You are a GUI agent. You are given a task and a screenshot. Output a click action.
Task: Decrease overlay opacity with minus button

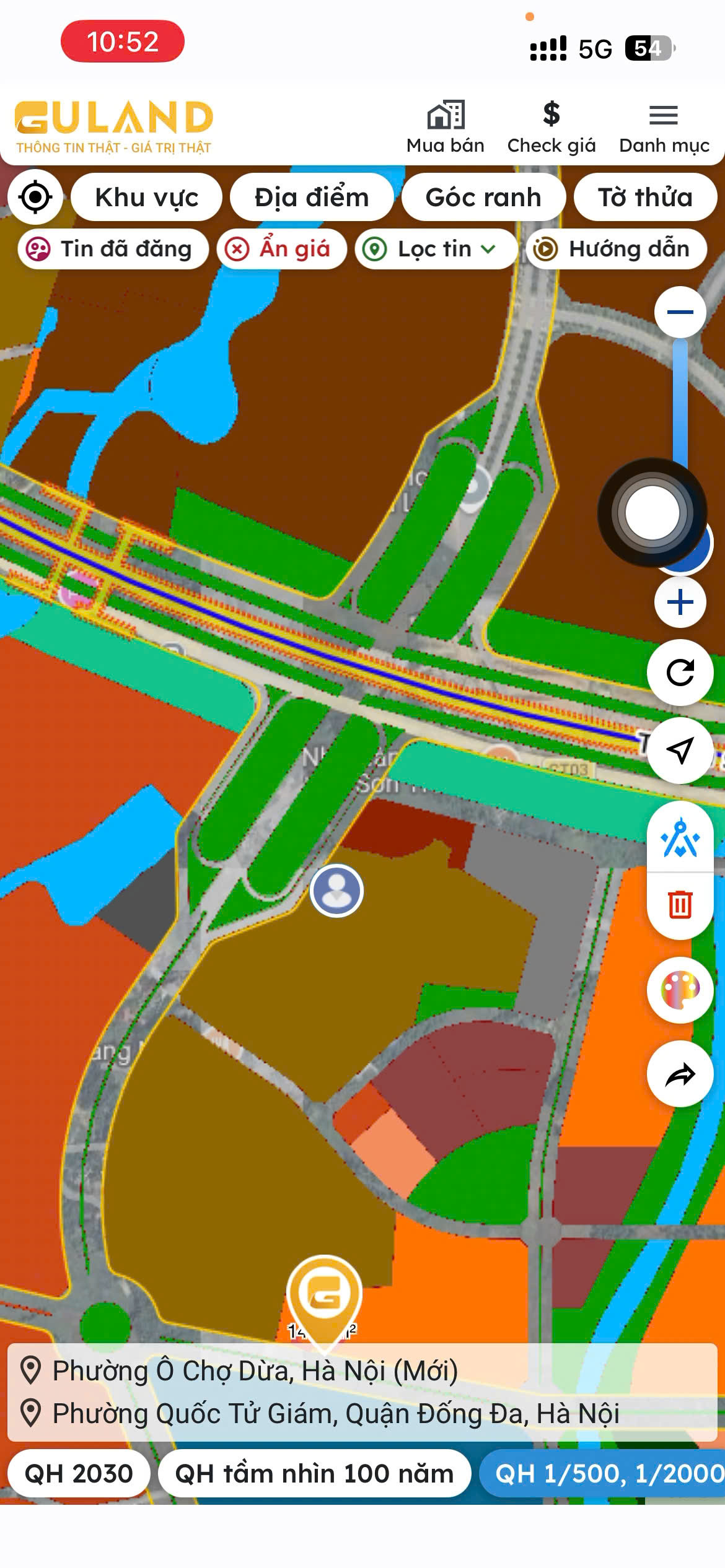point(680,312)
